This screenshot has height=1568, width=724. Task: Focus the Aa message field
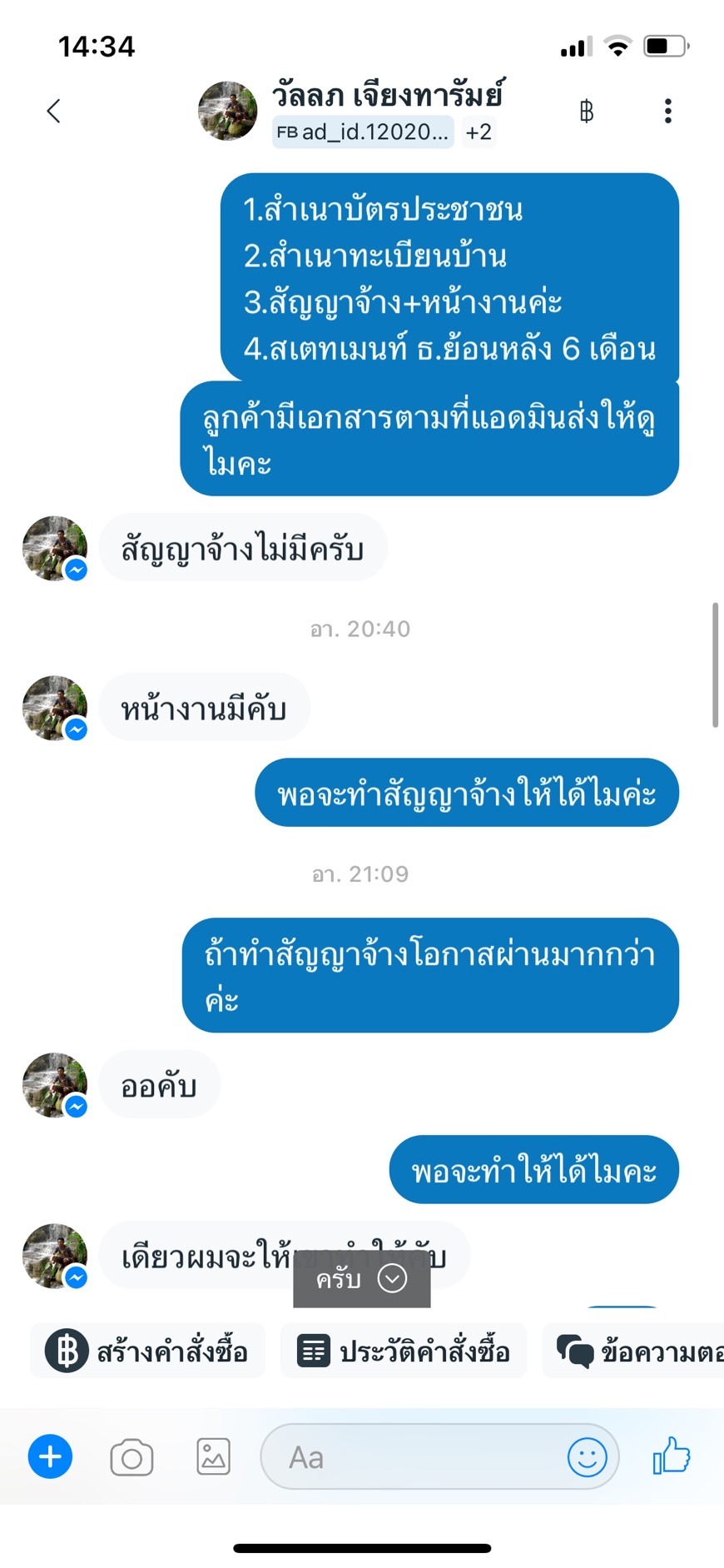coord(416,1457)
